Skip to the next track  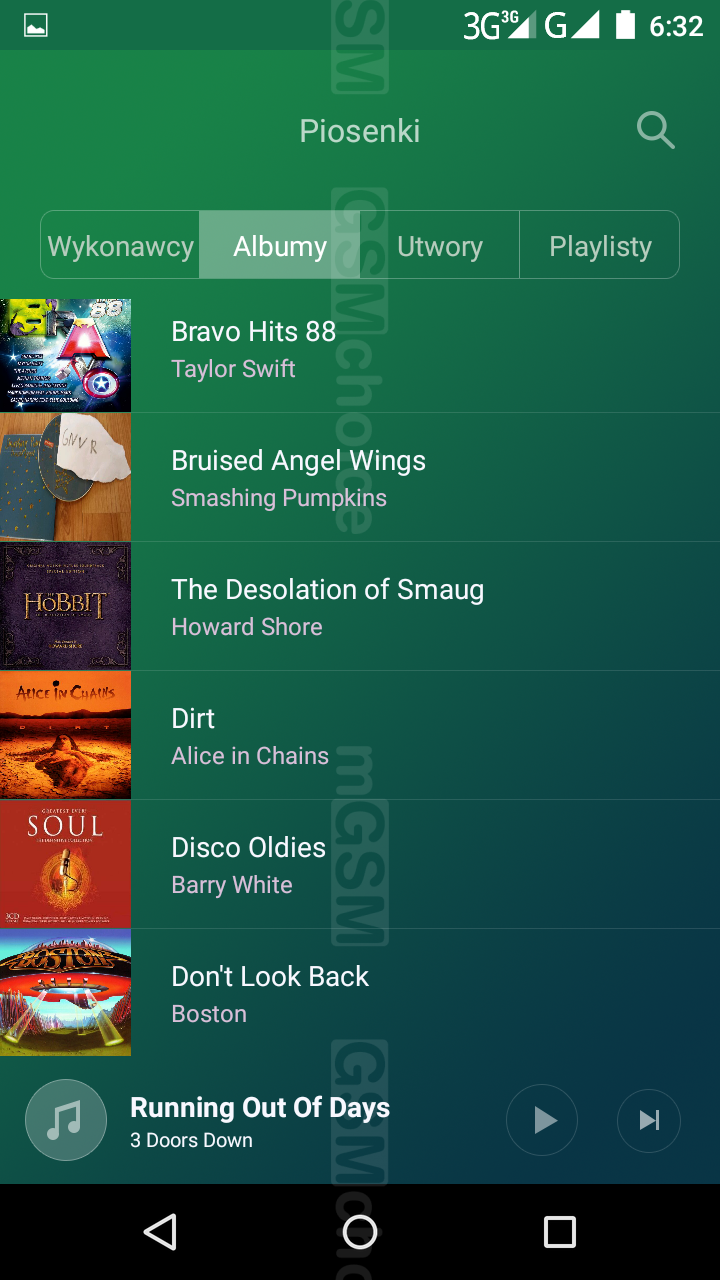pos(649,1120)
